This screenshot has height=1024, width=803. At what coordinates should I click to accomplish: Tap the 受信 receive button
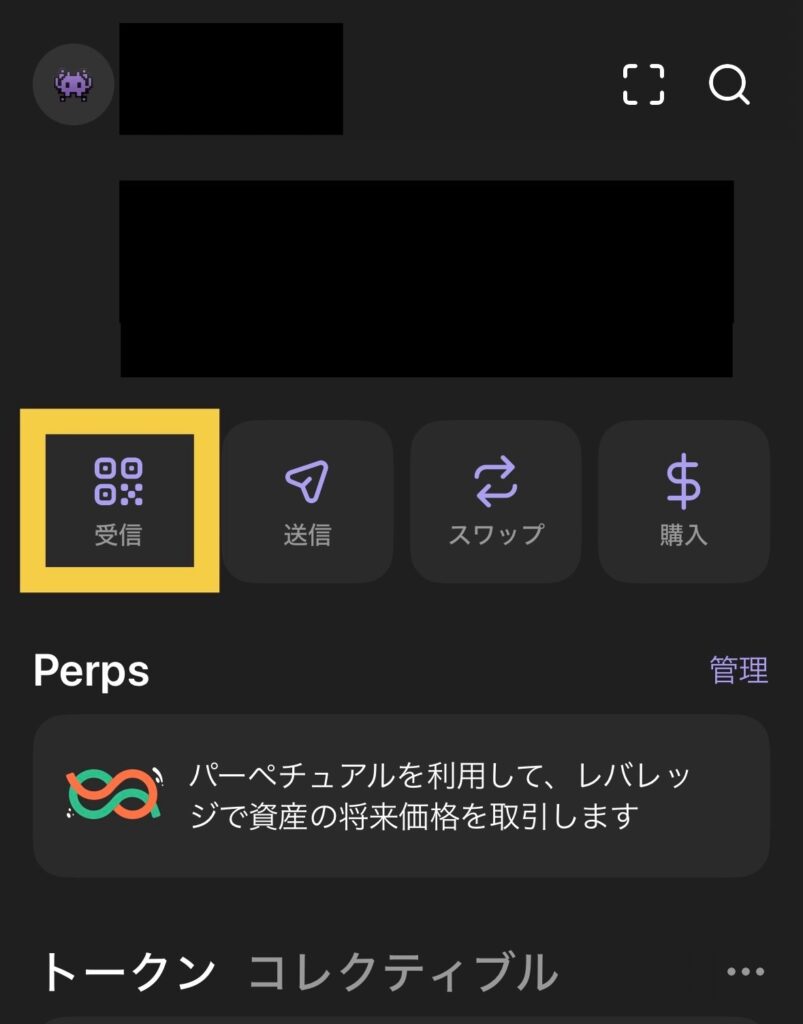tap(119, 501)
